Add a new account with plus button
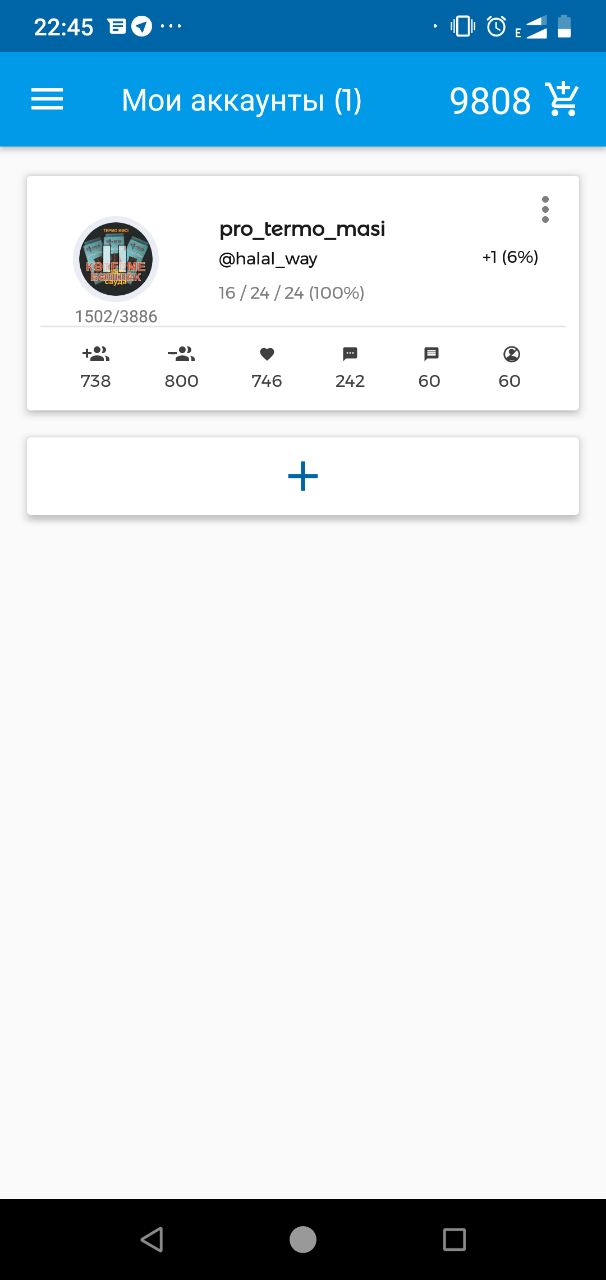Image resolution: width=606 pixels, height=1280 pixels. tap(302, 476)
